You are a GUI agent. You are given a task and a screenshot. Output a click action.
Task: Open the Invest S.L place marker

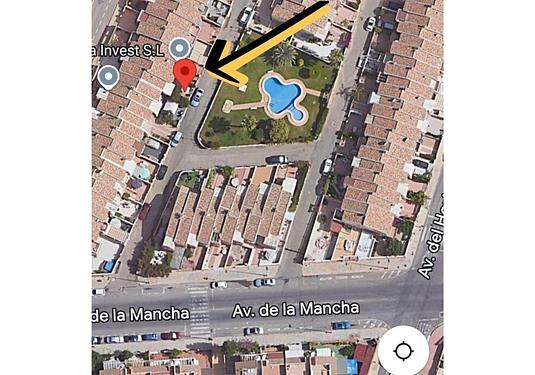click(180, 48)
